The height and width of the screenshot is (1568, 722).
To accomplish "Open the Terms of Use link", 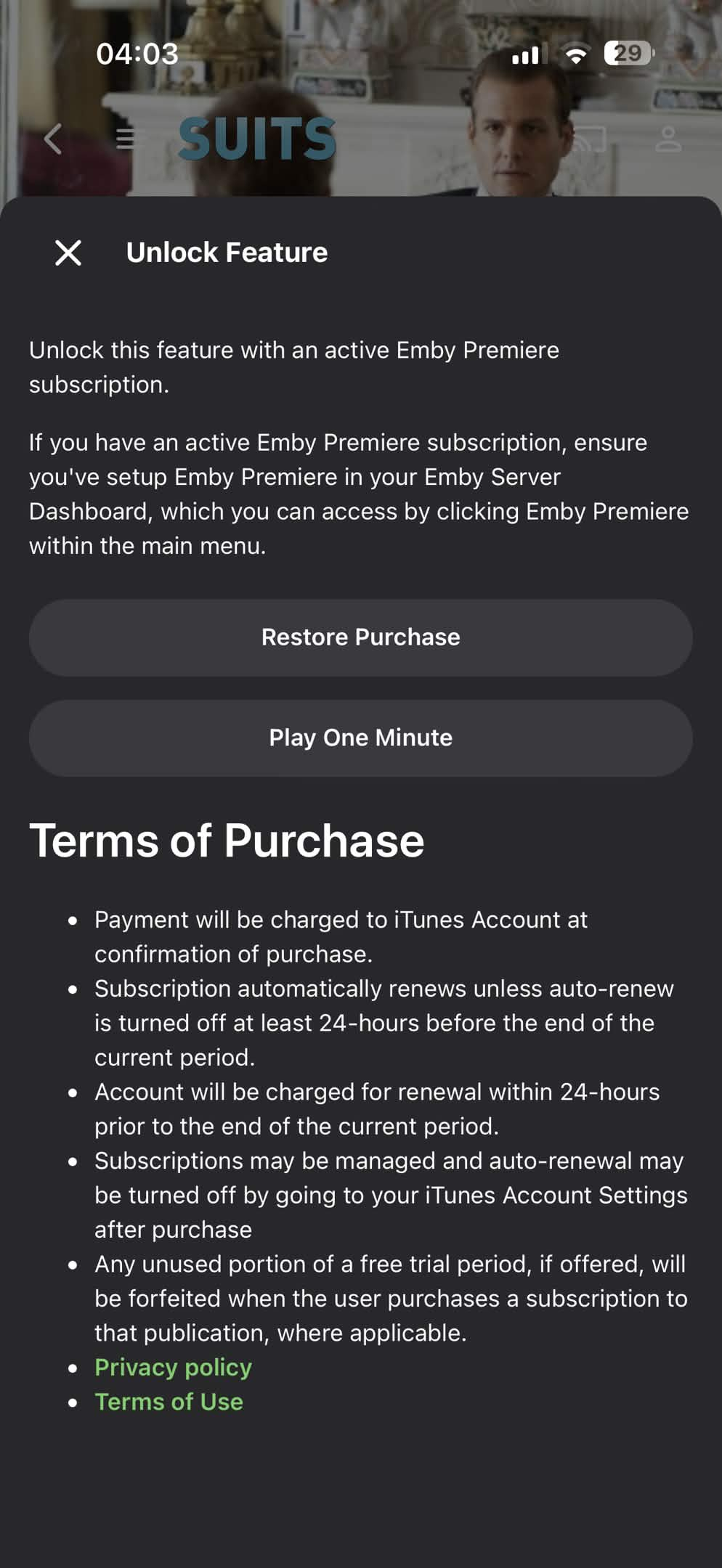I will point(169,1402).
